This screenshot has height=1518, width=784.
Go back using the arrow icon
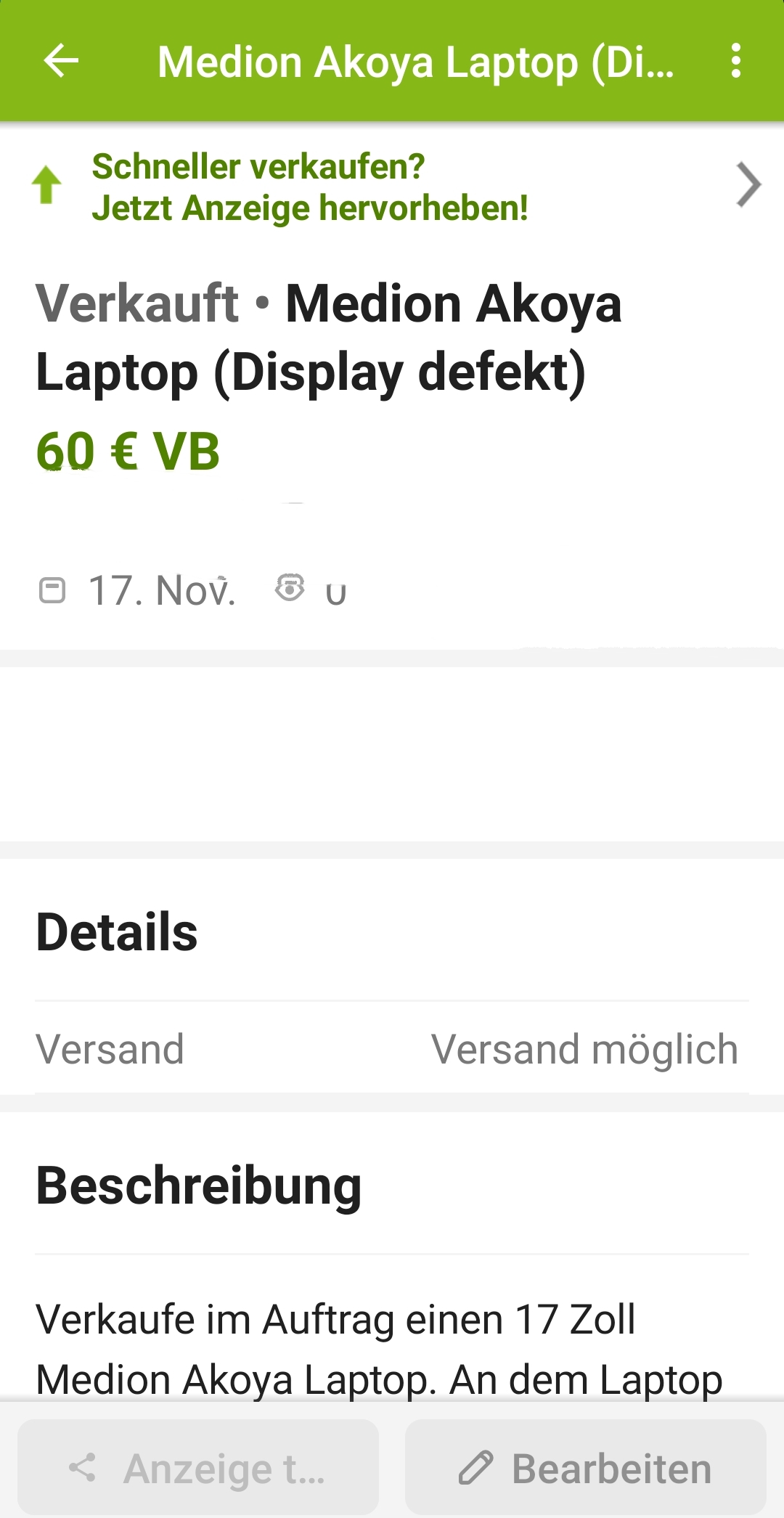[x=61, y=61]
